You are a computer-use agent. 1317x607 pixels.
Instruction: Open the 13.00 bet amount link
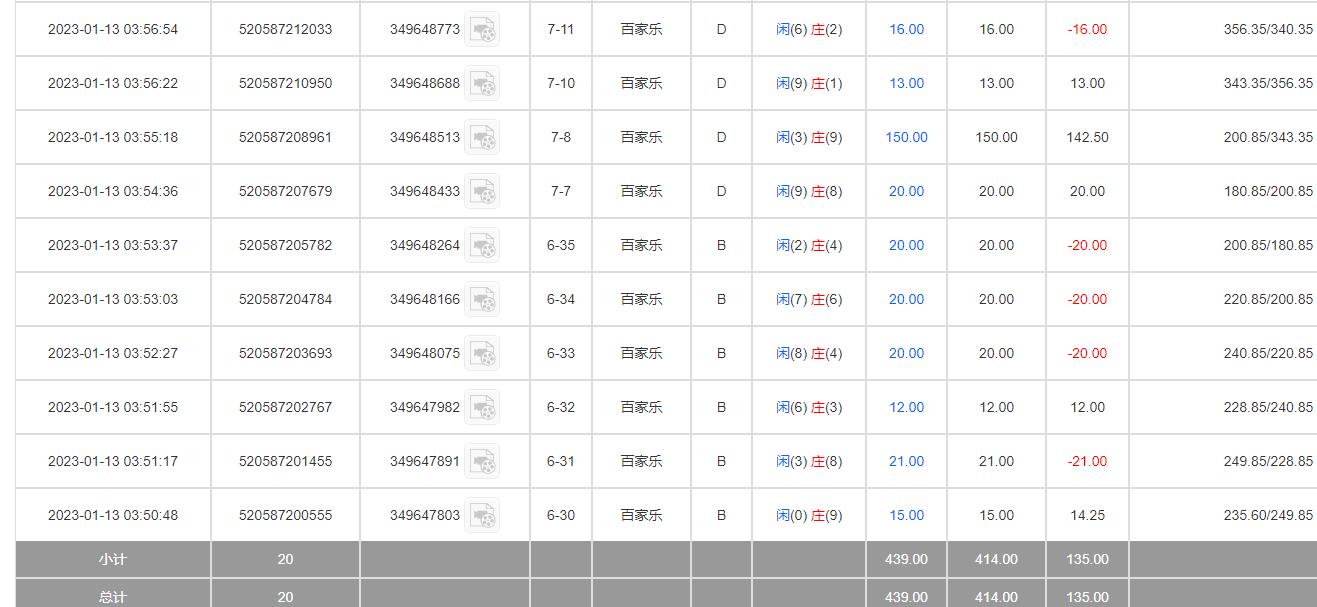[x=906, y=83]
